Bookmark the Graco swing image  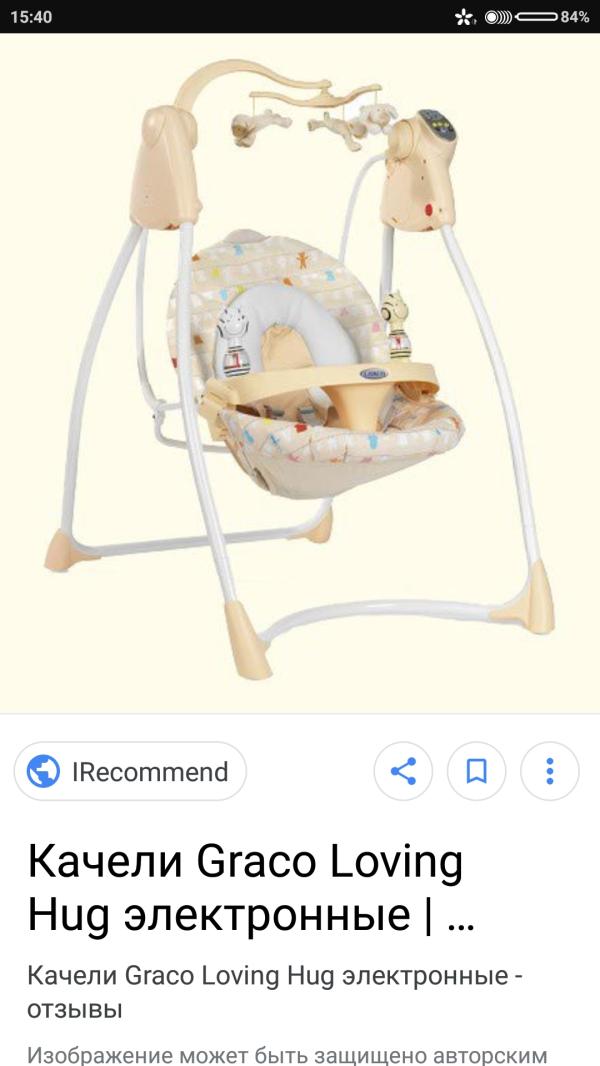[x=476, y=772]
